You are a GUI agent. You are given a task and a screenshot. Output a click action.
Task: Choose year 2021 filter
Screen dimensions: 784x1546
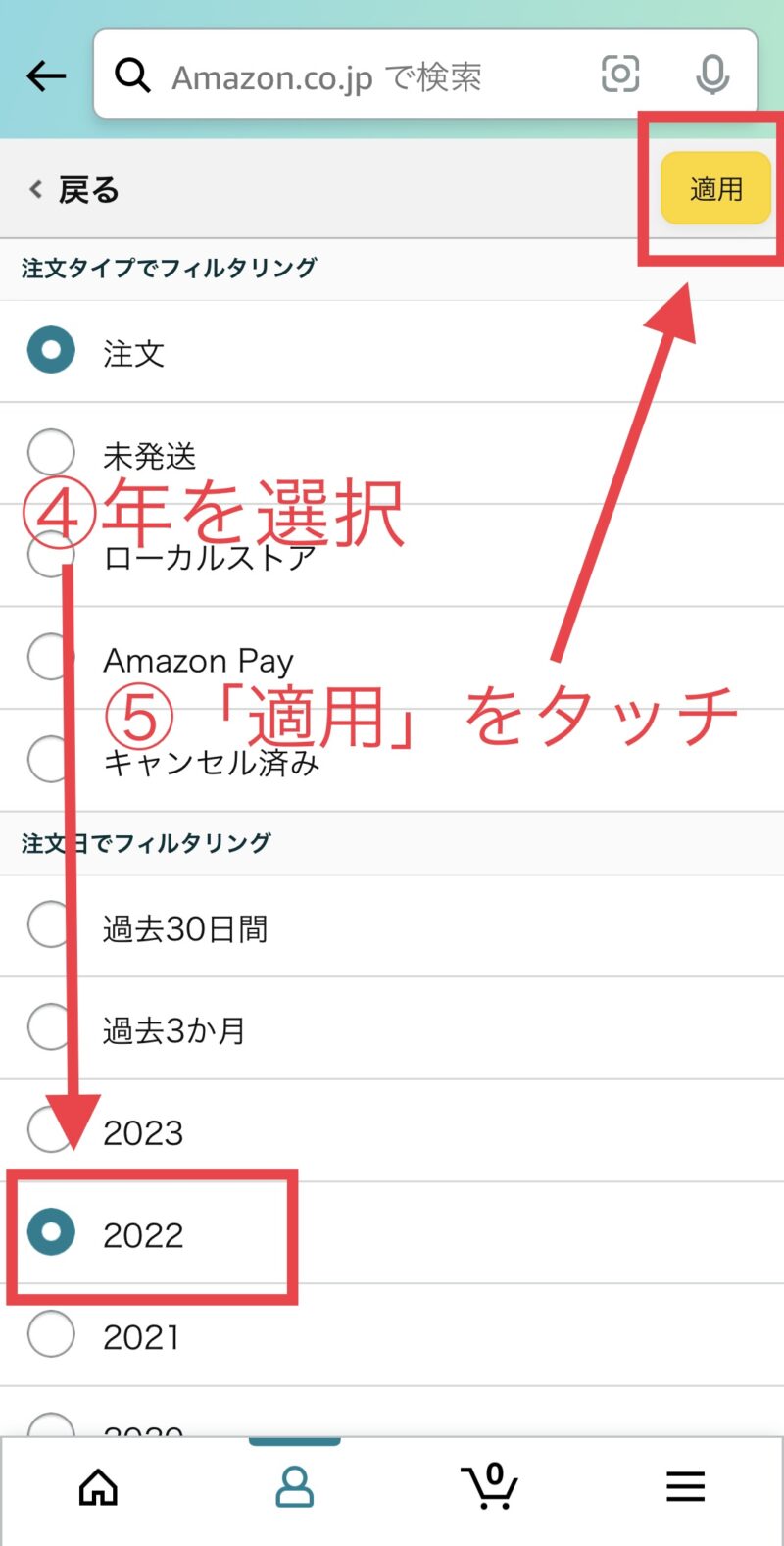[x=51, y=1334]
